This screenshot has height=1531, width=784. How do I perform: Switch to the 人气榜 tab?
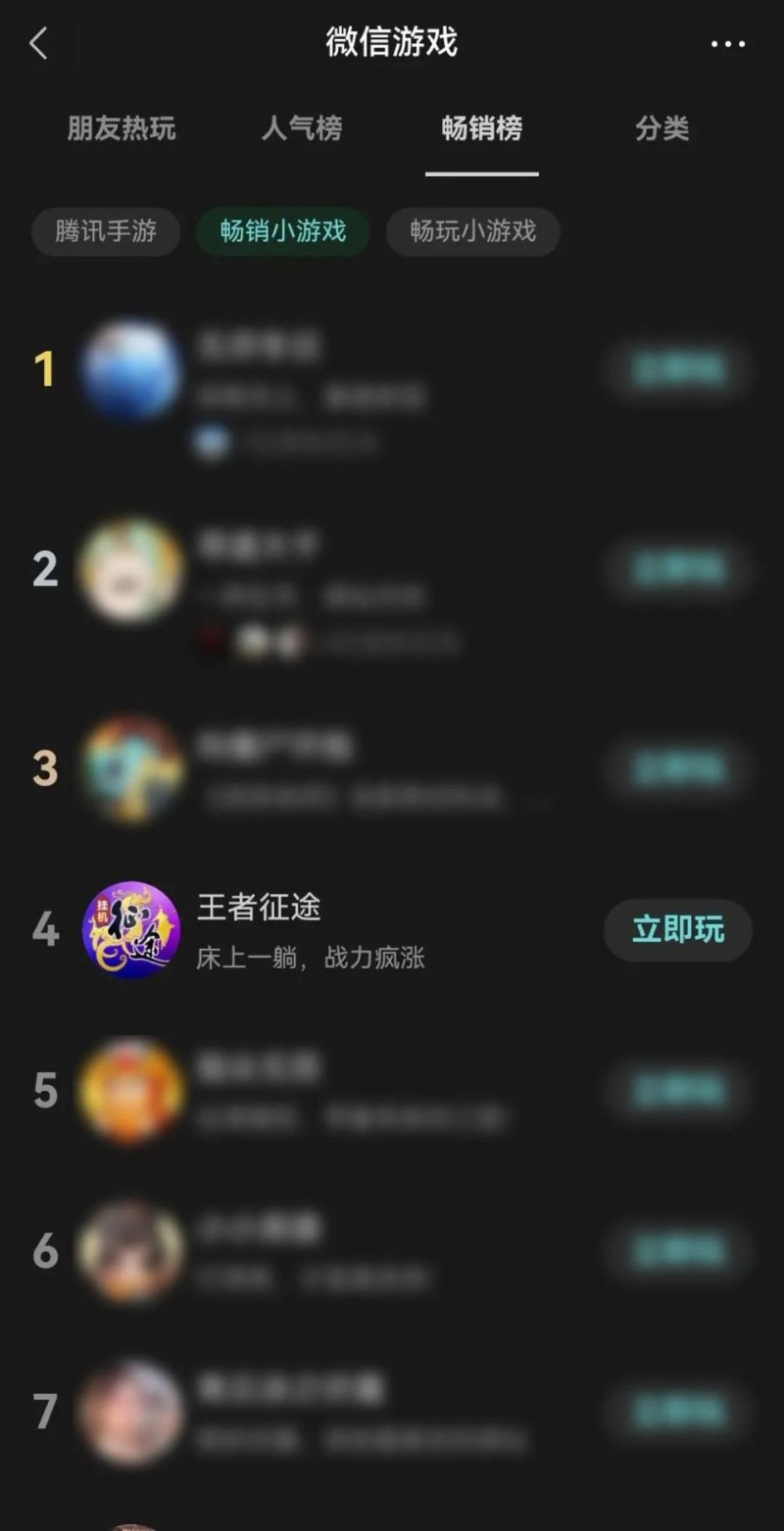(x=302, y=128)
